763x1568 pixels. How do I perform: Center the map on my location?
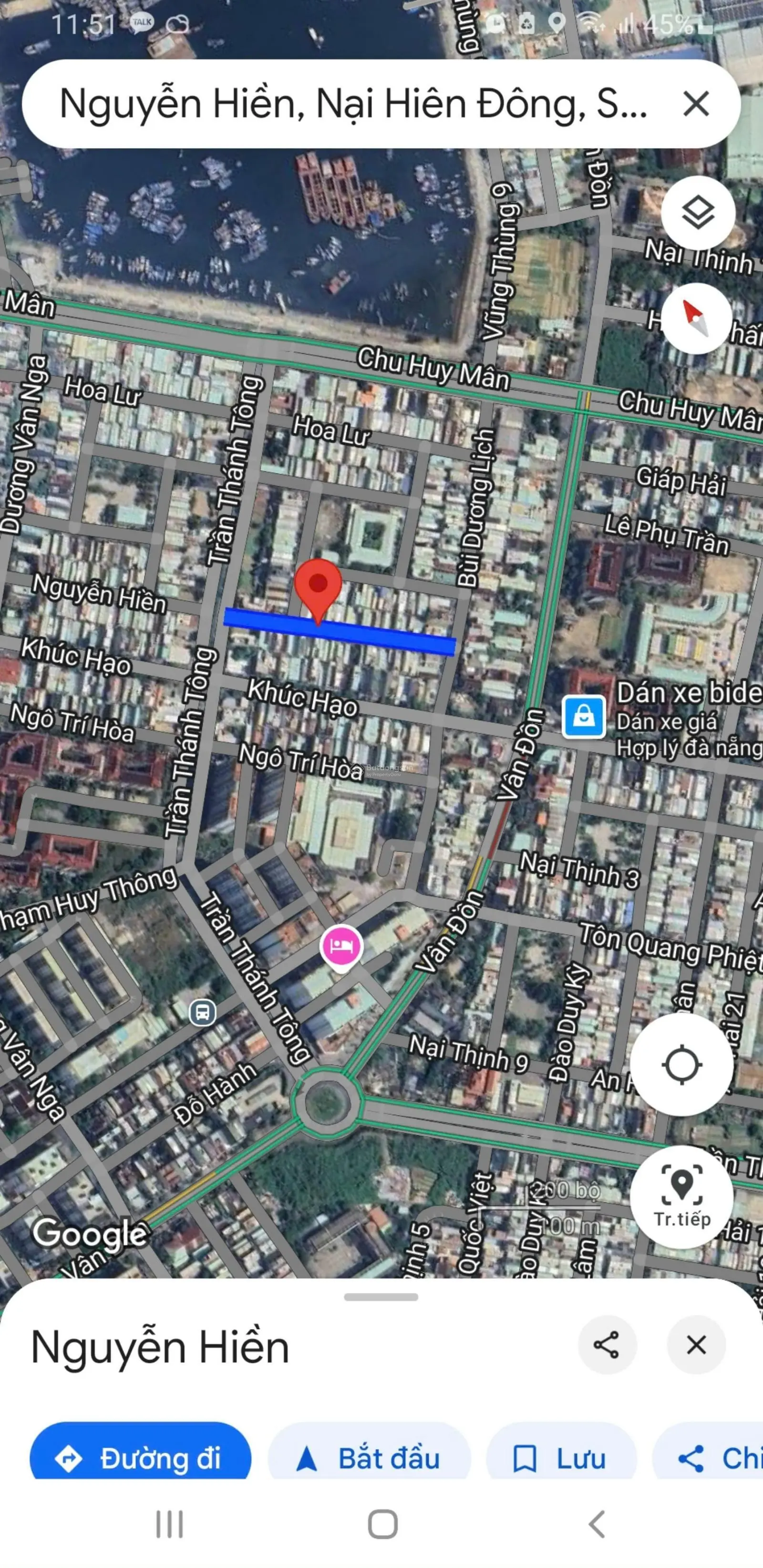[x=681, y=1065]
